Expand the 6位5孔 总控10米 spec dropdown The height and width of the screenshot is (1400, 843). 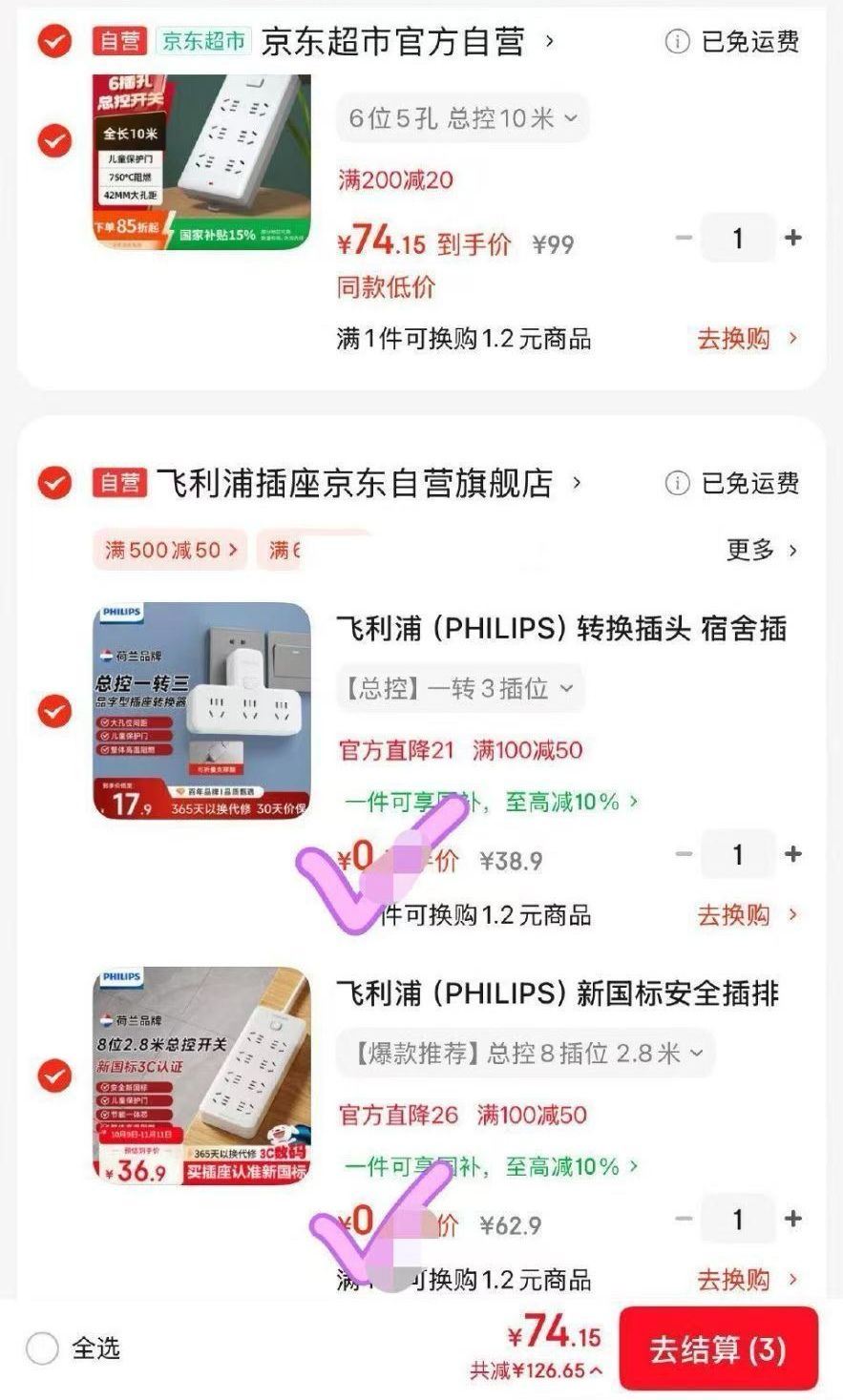coord(462,118)
